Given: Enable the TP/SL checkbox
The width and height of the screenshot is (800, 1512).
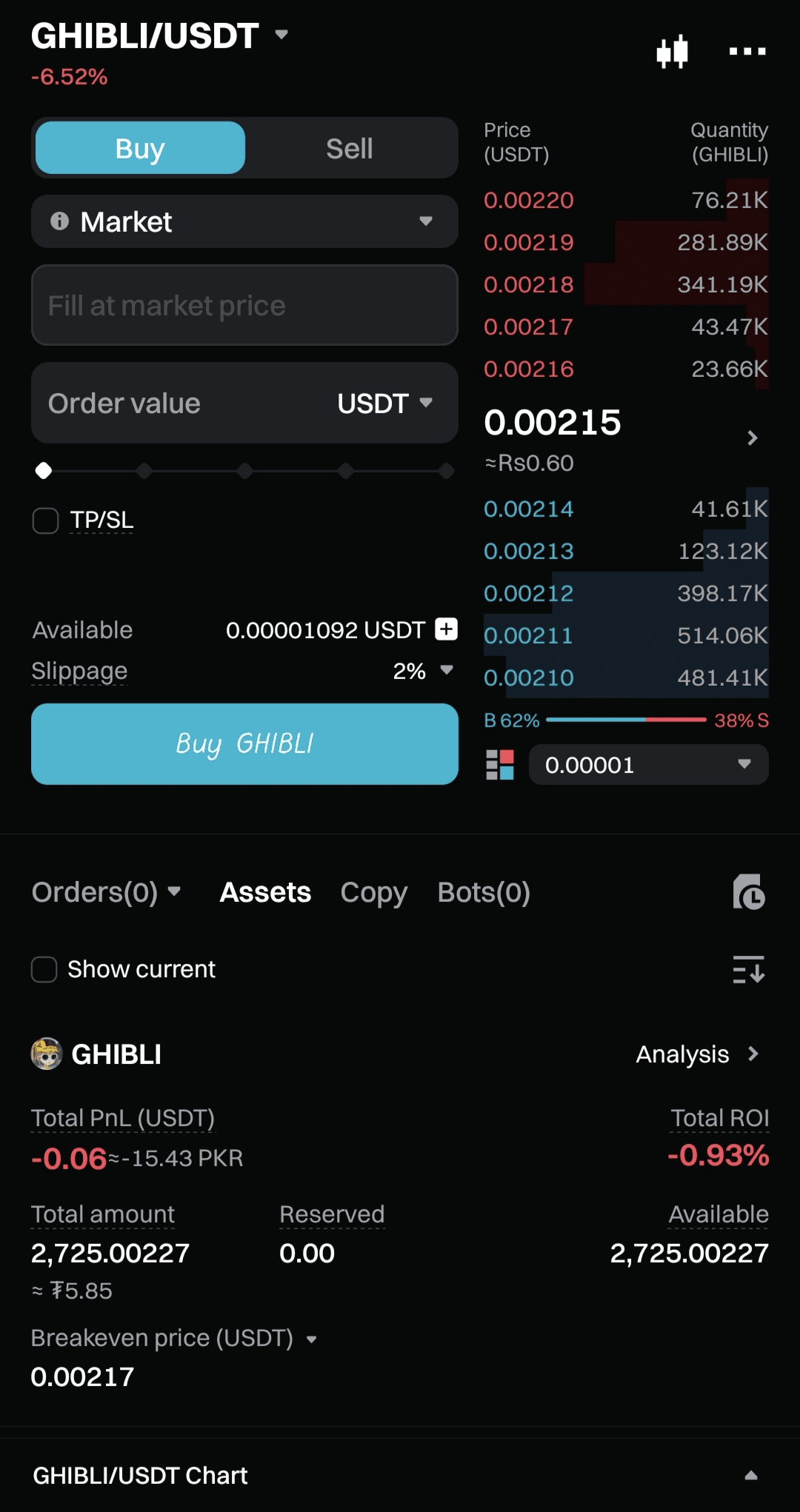Looking at the screenshot, I should 46,521.
